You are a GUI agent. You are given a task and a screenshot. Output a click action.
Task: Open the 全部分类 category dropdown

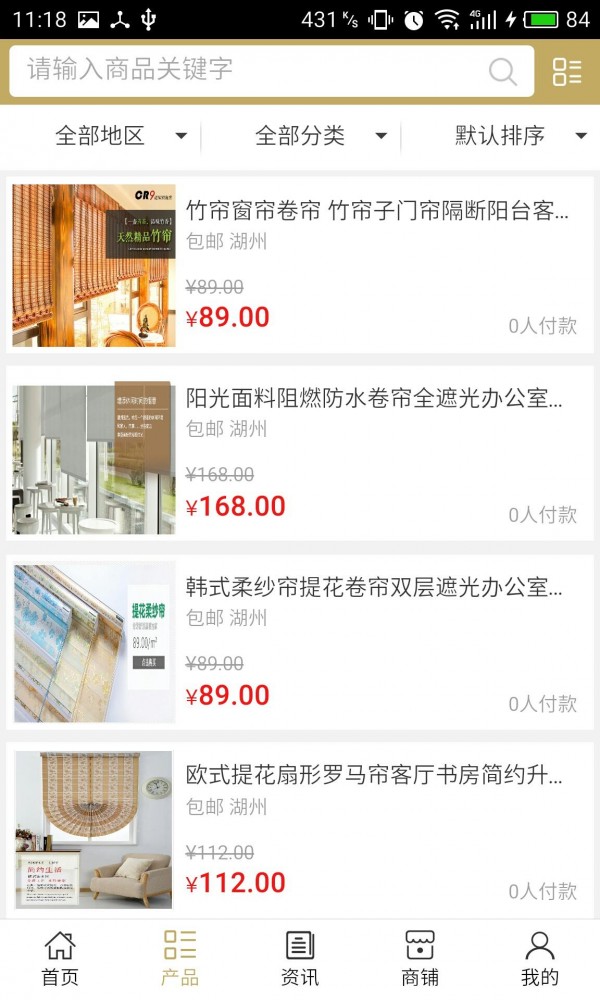point(320,136)
